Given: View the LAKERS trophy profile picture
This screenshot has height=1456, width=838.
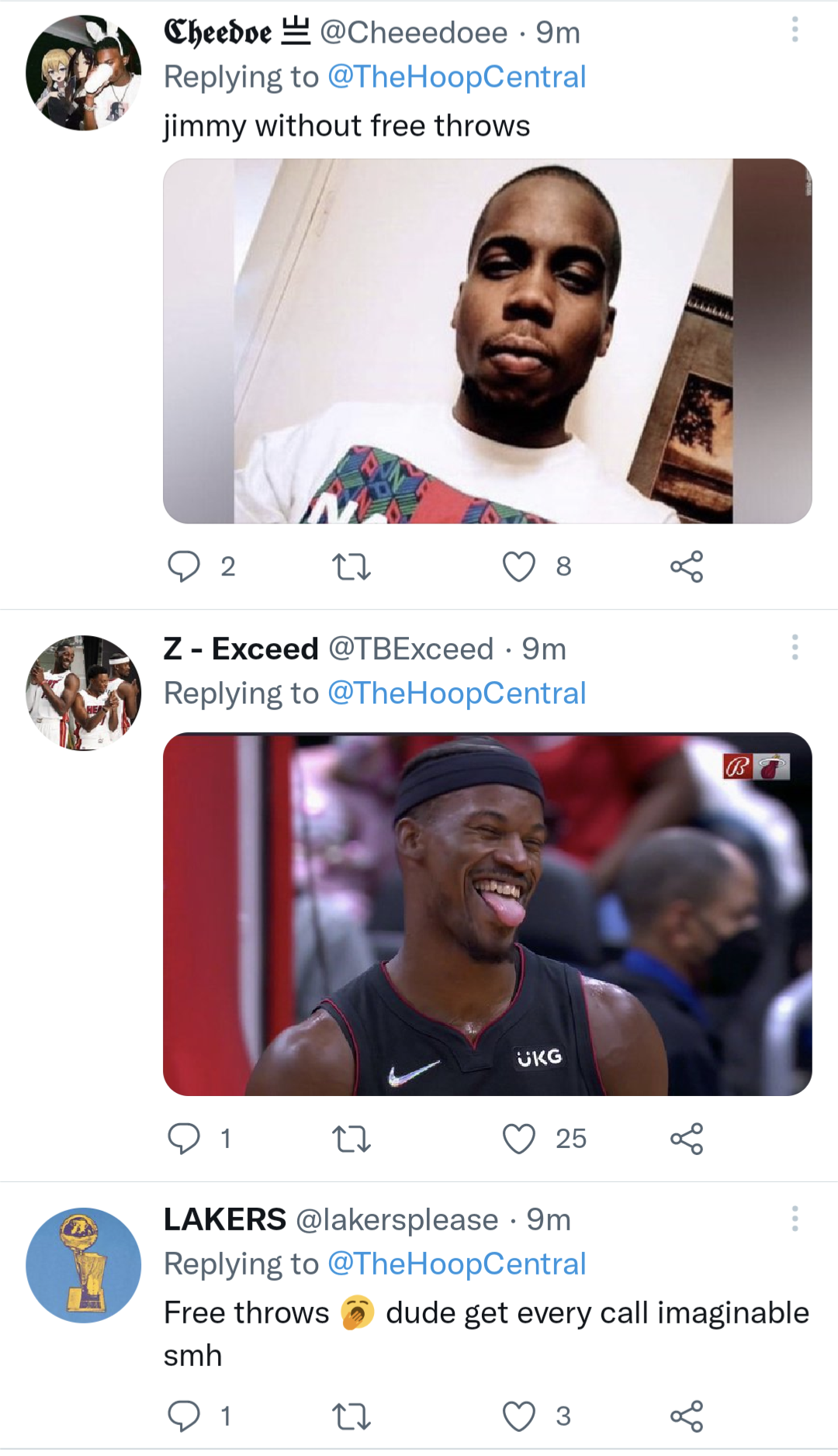Looking at the screenshot, I should (x=82, y=1264).
